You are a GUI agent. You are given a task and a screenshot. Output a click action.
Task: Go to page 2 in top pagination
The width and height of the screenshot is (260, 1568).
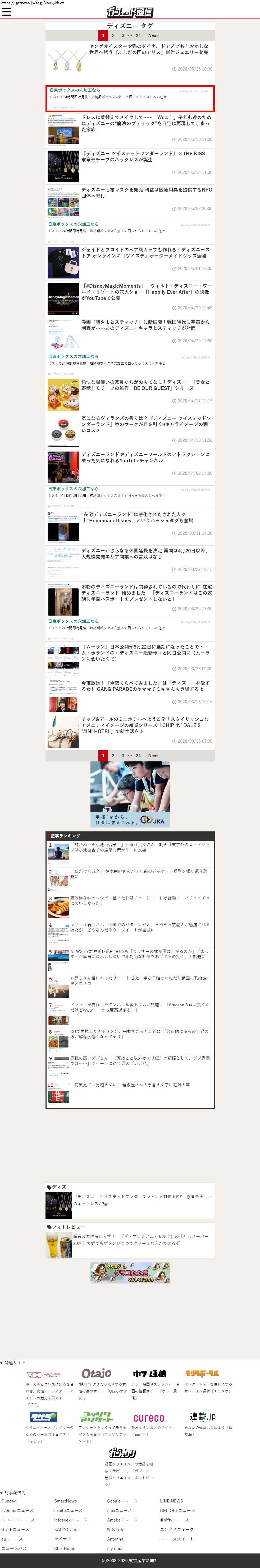tap(113, 35)
